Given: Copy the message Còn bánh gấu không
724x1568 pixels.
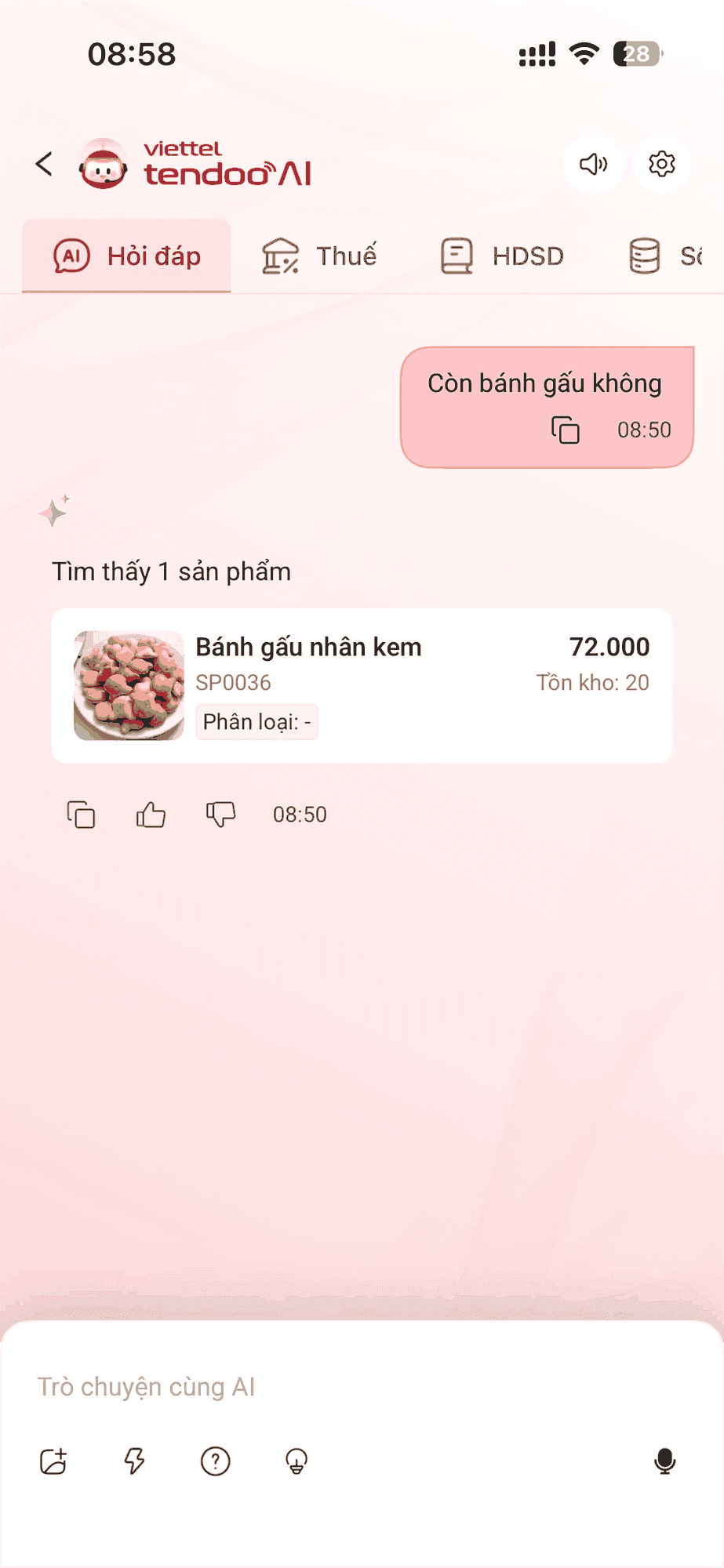Looking at the screenshot, I should [566, 430].
